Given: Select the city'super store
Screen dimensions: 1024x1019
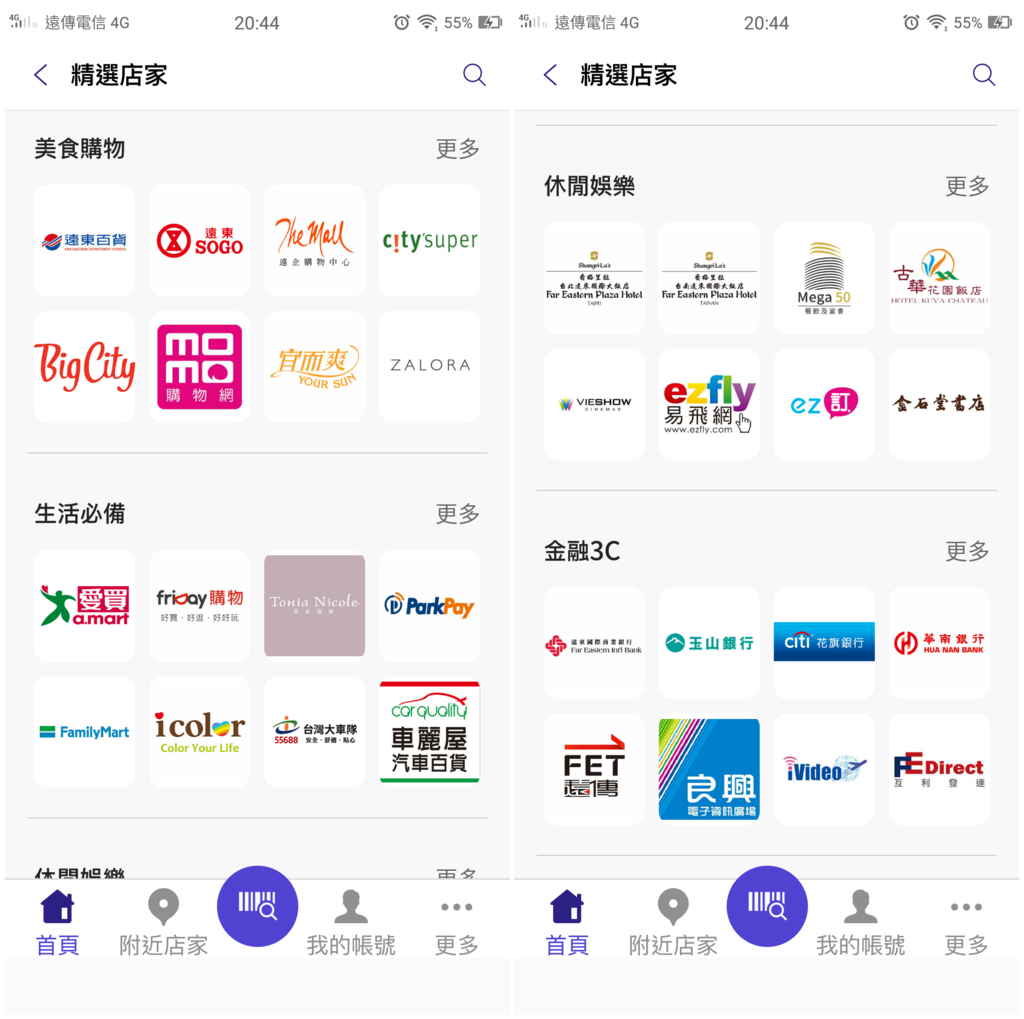Looking at the screenshot, I should coord(429,241).
